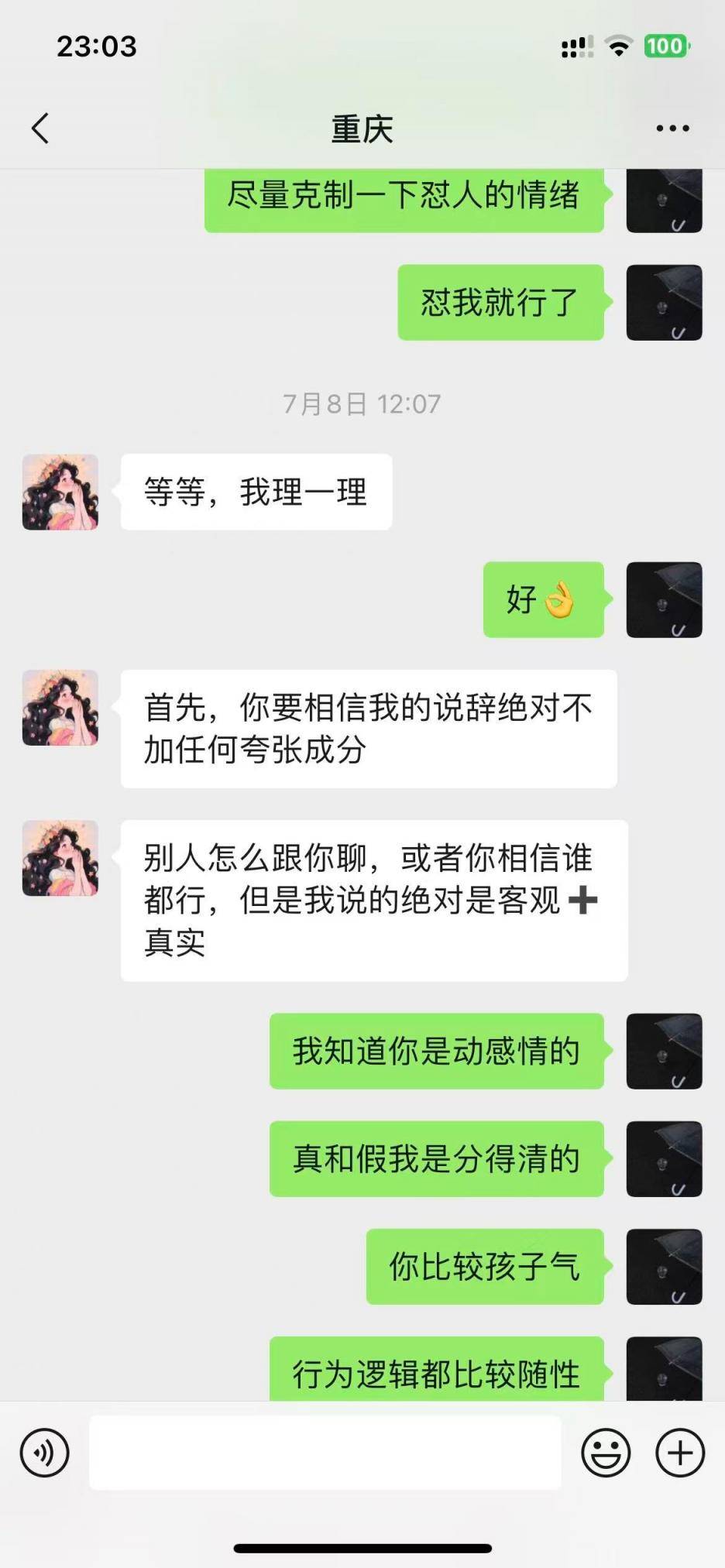Focus the message text field
Screen dimensions: 725x1568
[325, 1453]
